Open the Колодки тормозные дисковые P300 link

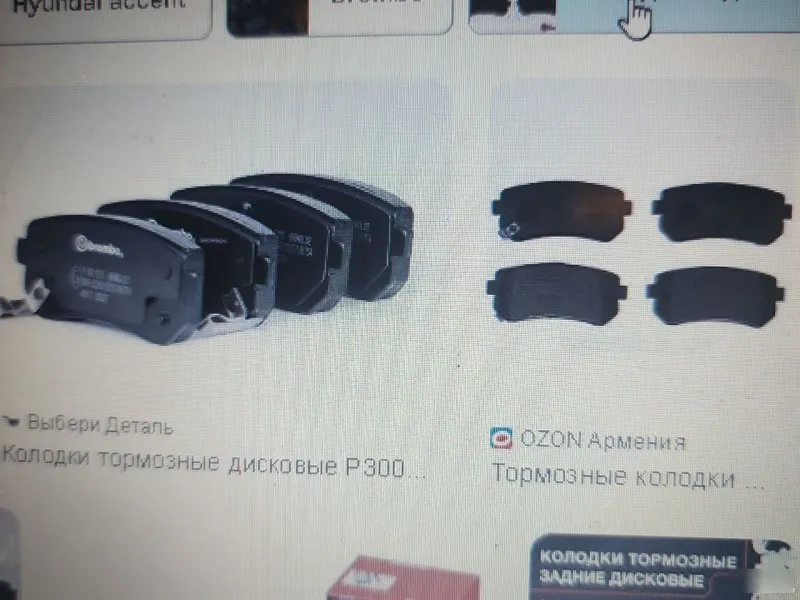(x=213, y=467)
